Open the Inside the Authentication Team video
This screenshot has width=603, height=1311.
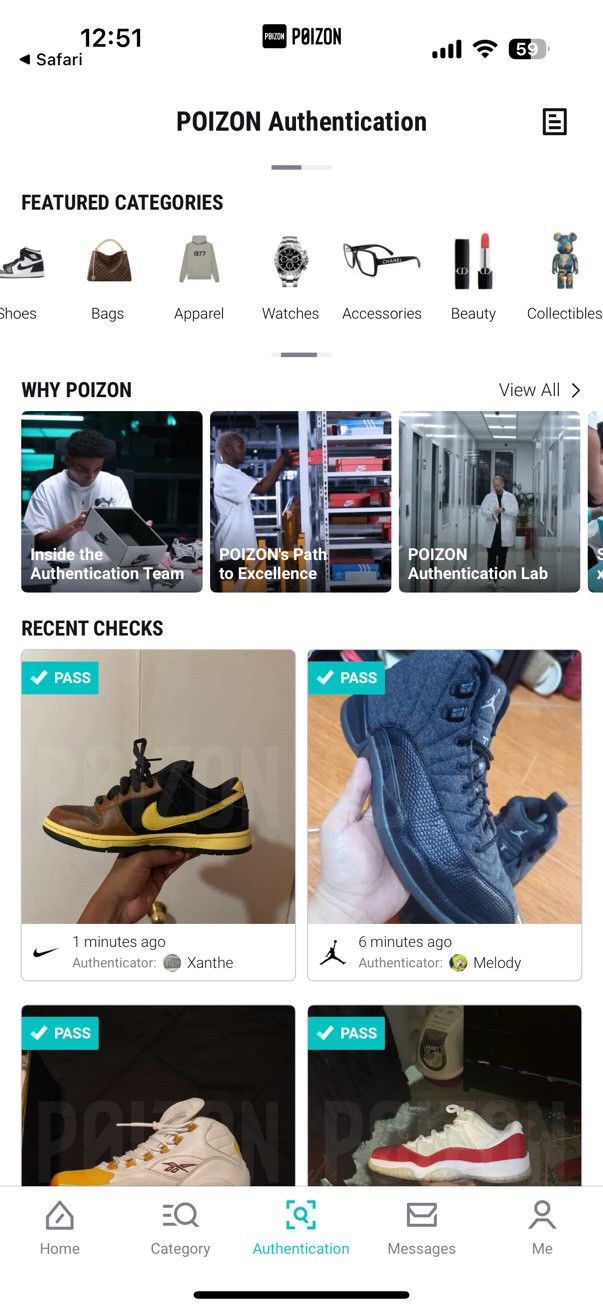[x=112, y=502]
